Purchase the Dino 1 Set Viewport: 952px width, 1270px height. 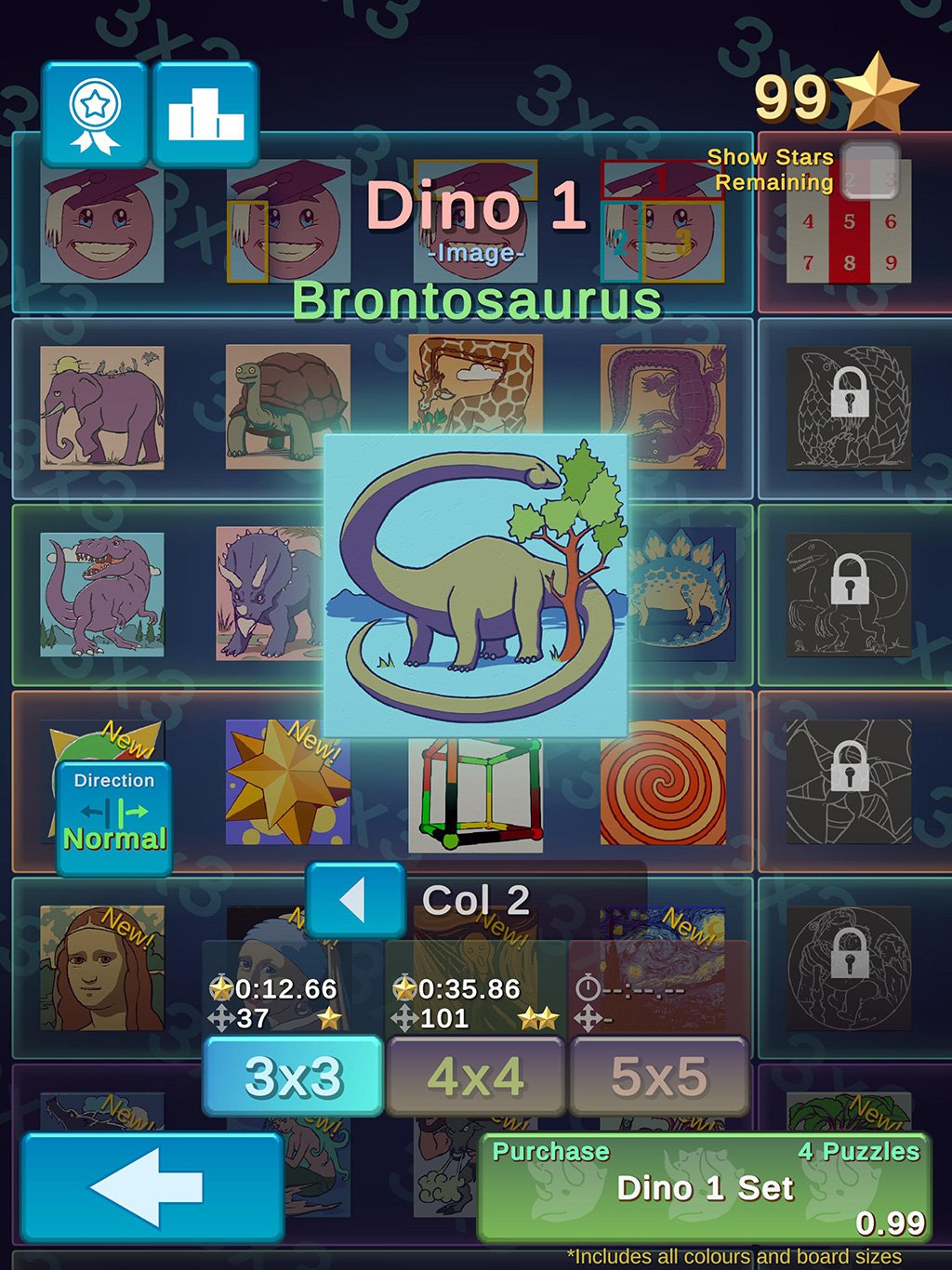704,1188
